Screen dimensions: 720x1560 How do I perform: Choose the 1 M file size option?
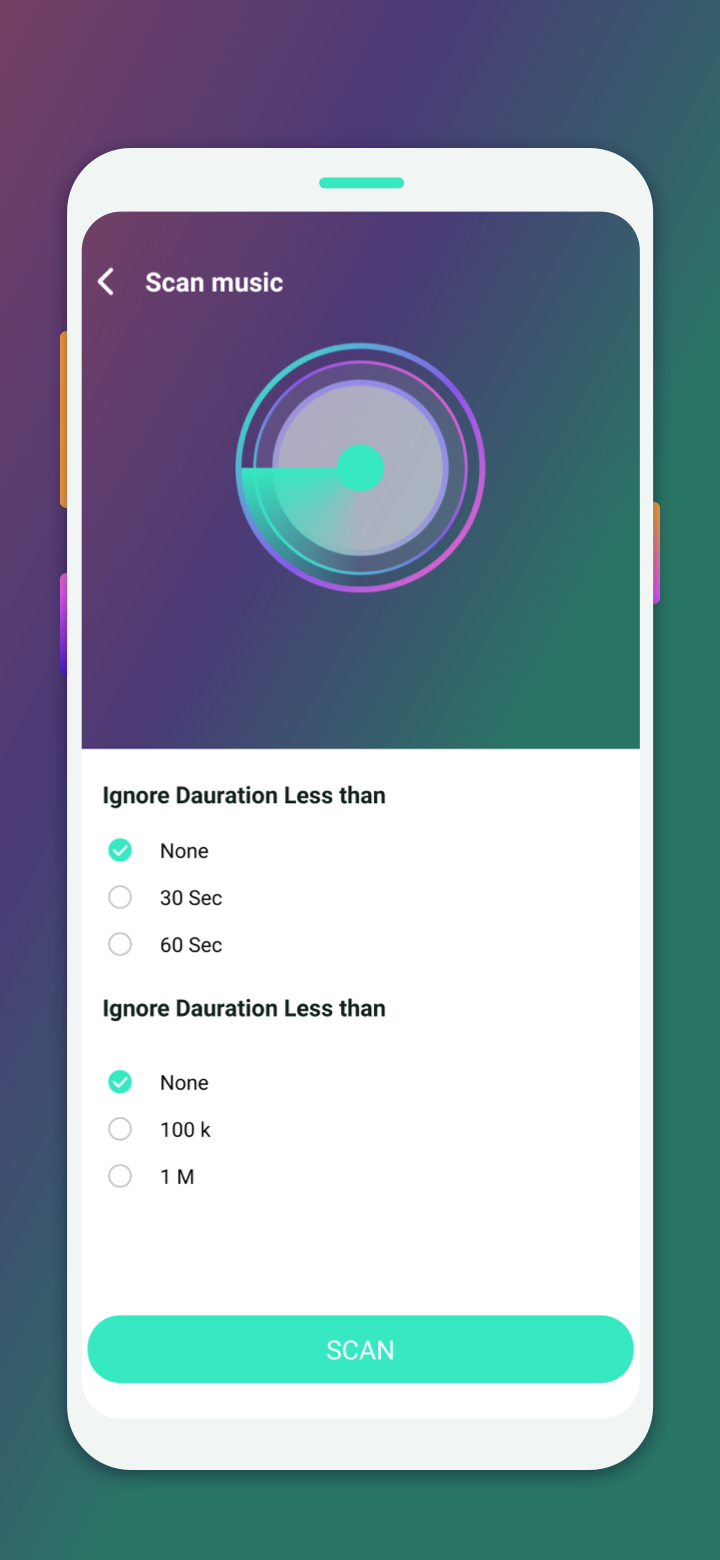[120, 1175]
